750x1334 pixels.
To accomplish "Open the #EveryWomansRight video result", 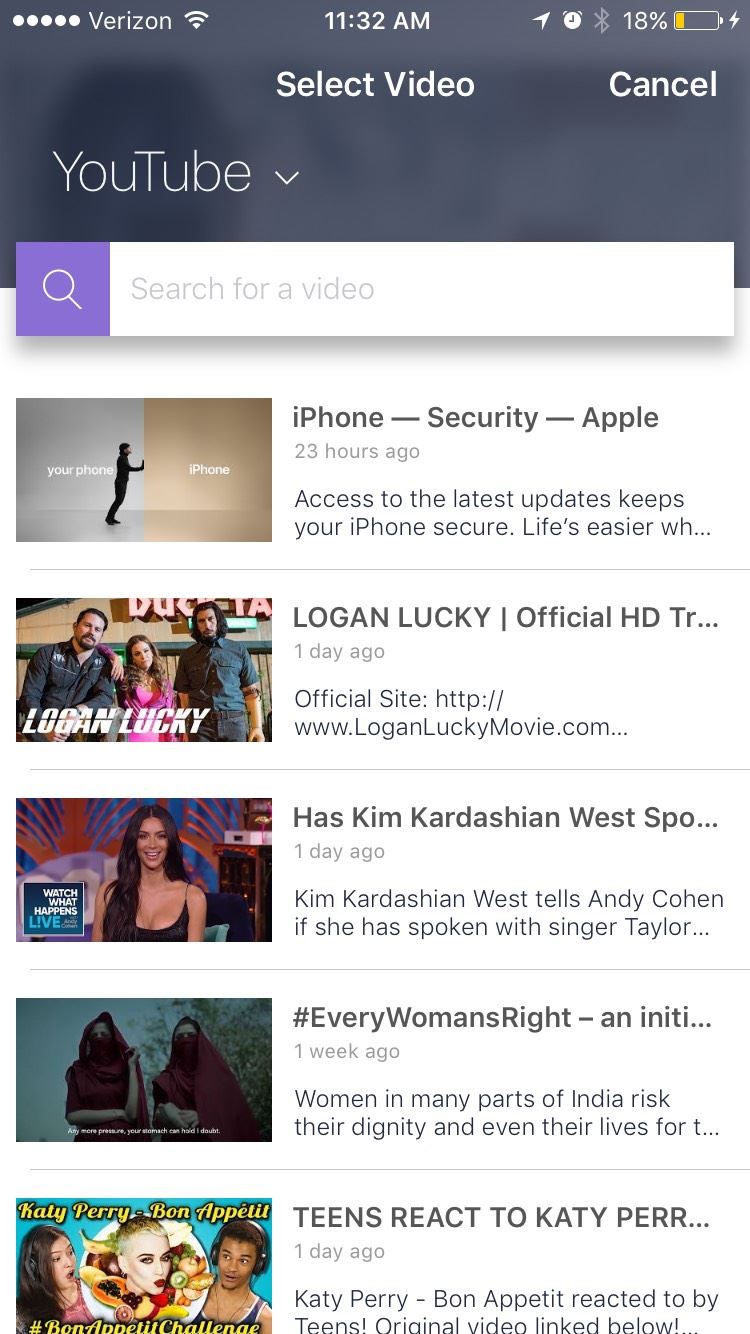I will [375, 1070].
